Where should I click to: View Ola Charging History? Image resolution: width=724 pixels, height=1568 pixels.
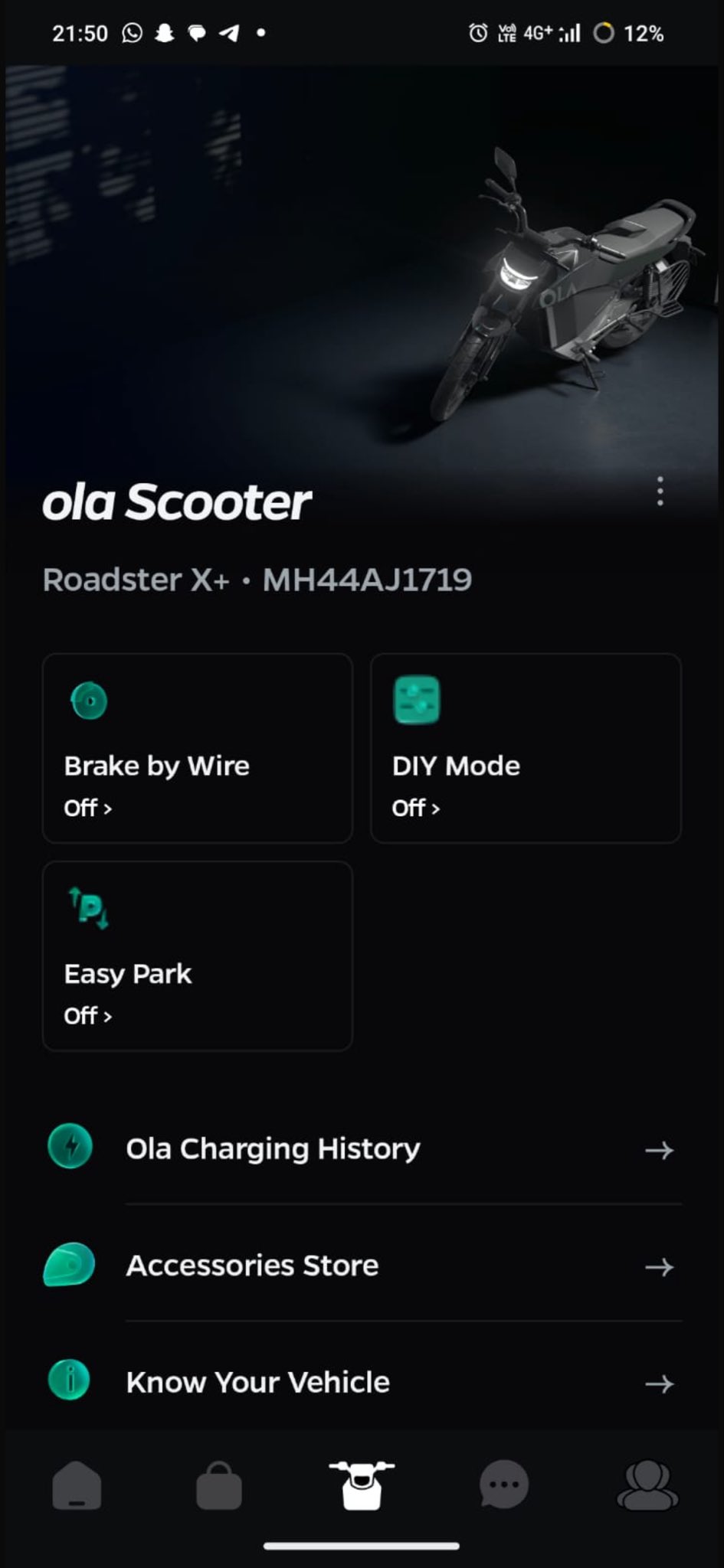pos(362,1148)
